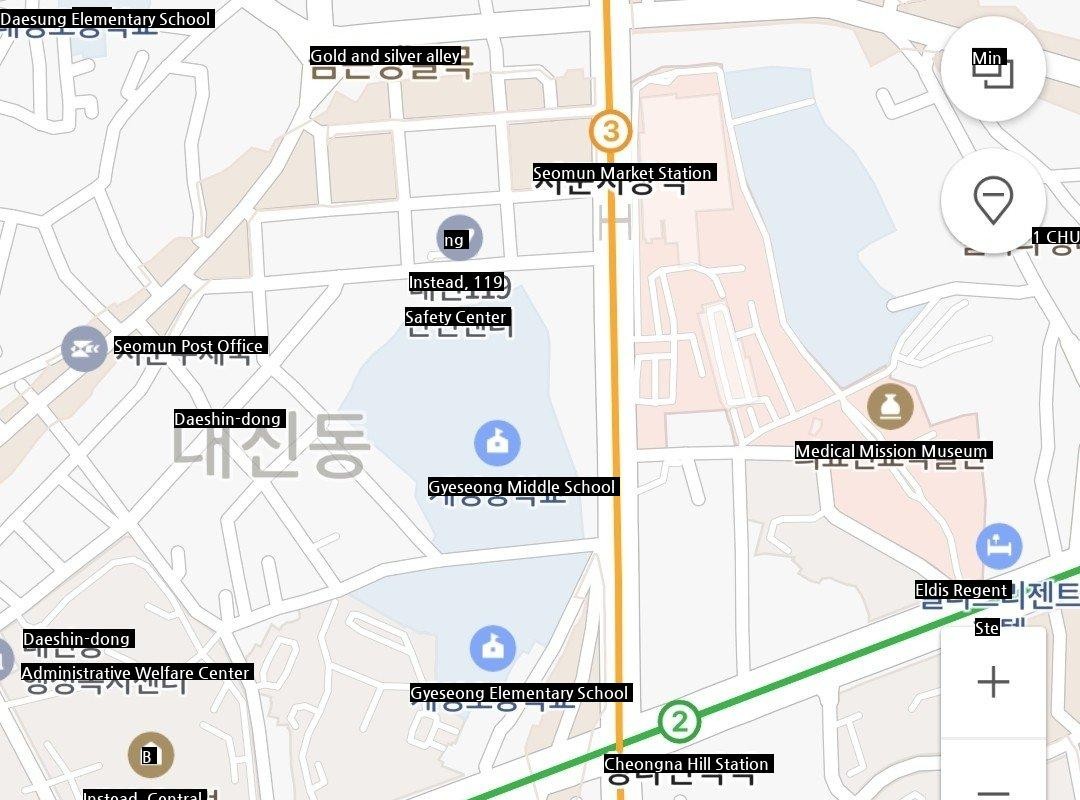Select Seomun Market Station marker

[611, 131]
